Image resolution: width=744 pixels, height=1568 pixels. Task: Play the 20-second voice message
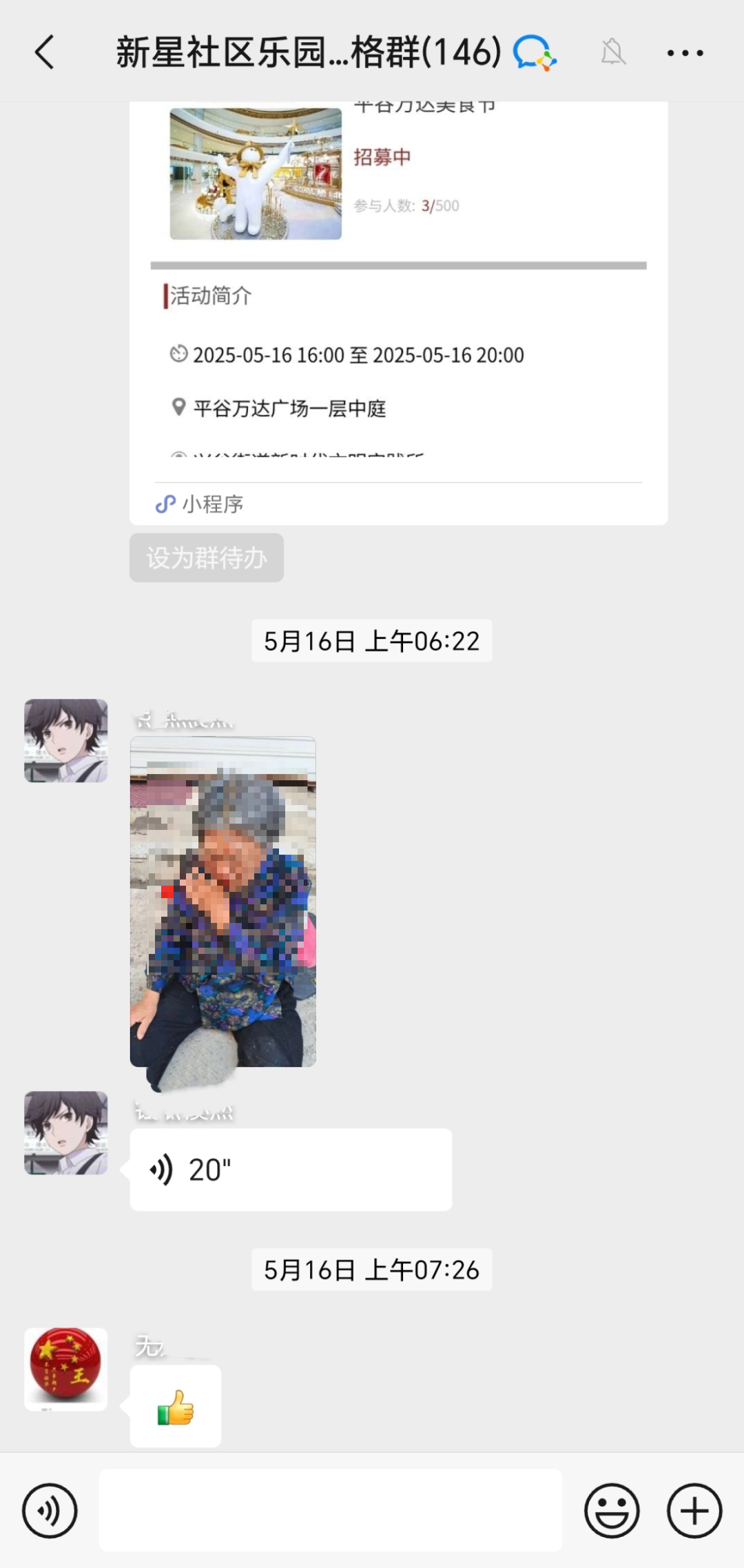point(291,1169)
